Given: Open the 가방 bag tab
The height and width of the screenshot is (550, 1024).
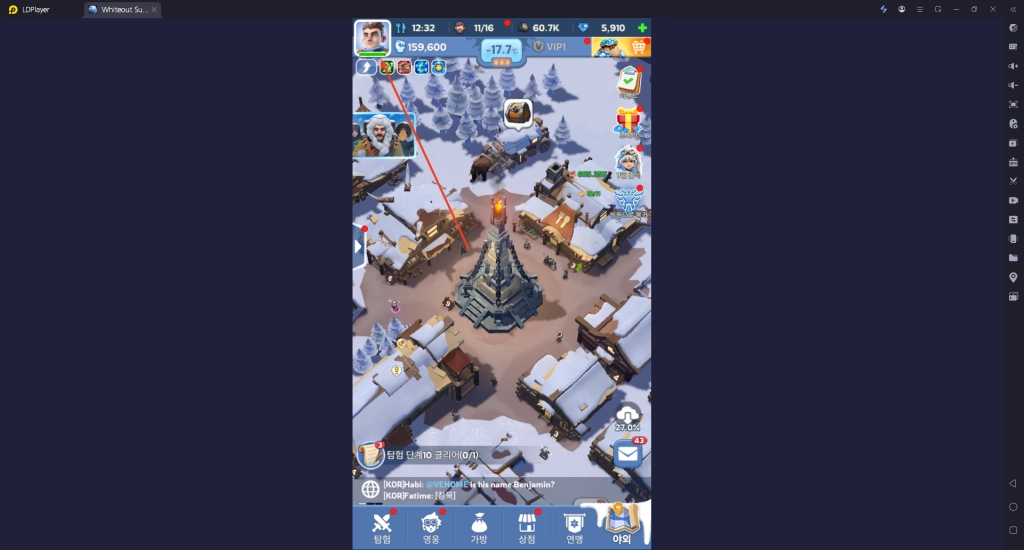Looking at the screenshot, I should pyautogui.click(x=478, y=527).
